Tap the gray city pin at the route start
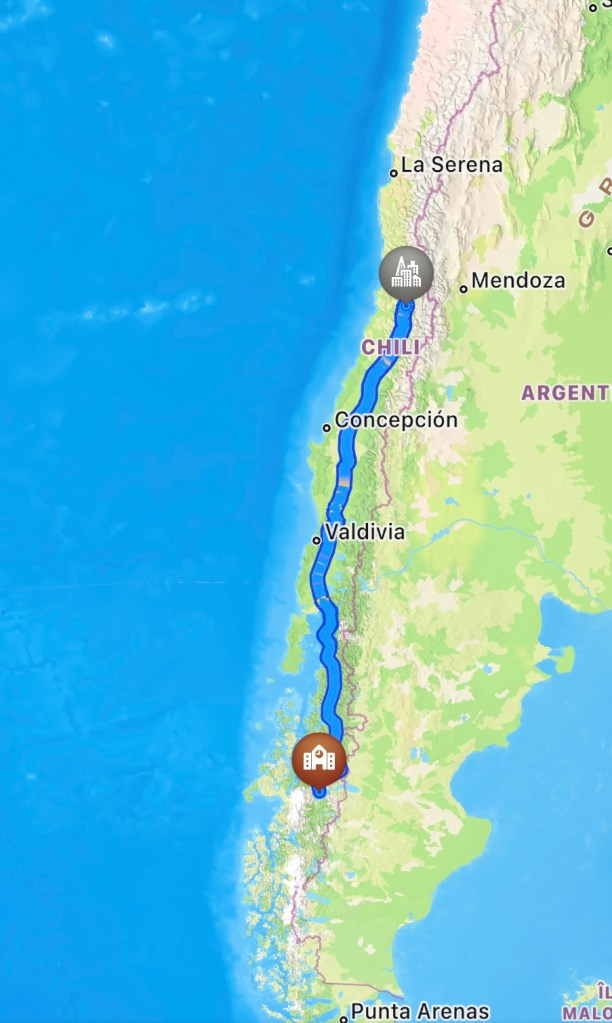This screenshot has height=1023, width=612. [x=406, y=271]
